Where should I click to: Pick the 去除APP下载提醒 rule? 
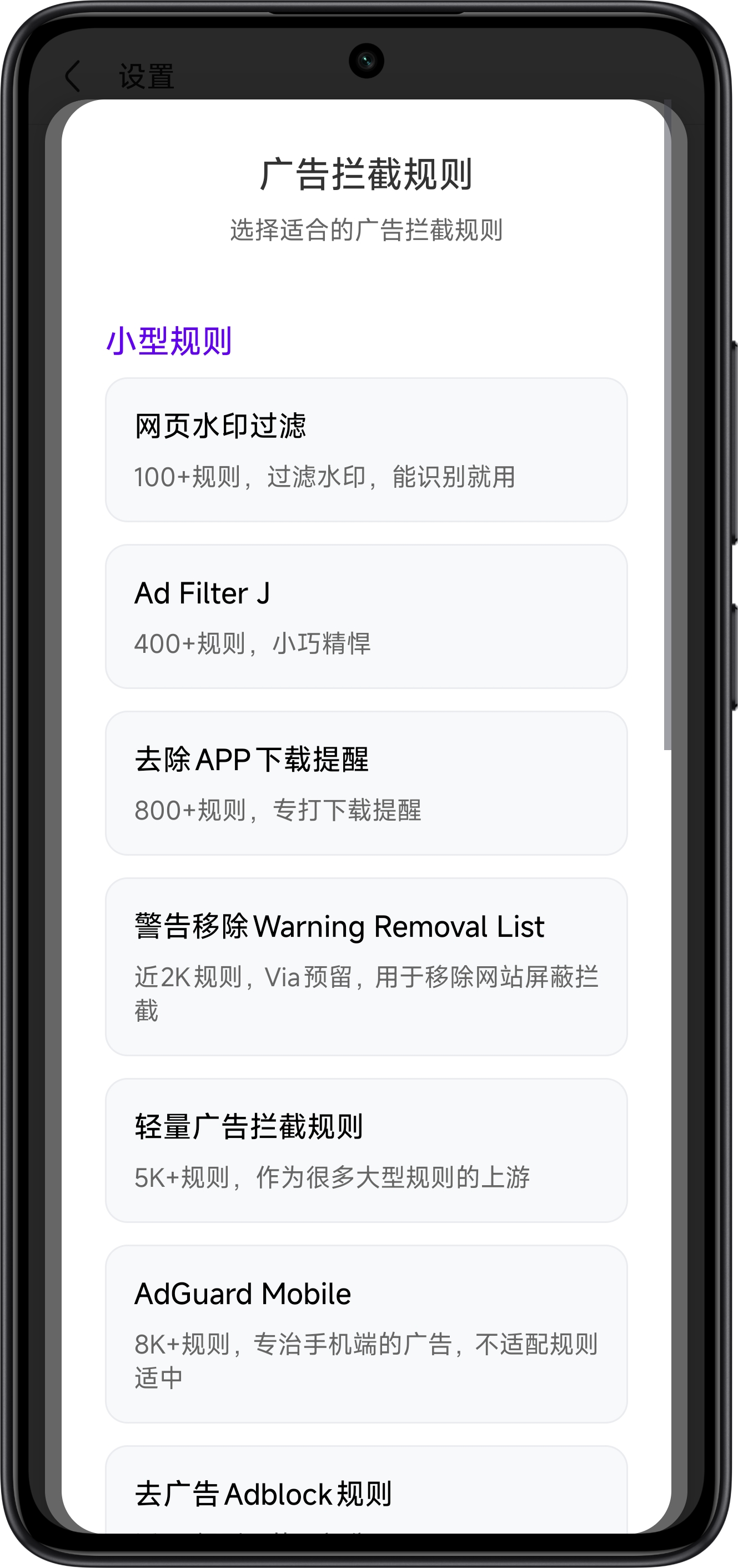pyautogui.click(x=365, y=783)
